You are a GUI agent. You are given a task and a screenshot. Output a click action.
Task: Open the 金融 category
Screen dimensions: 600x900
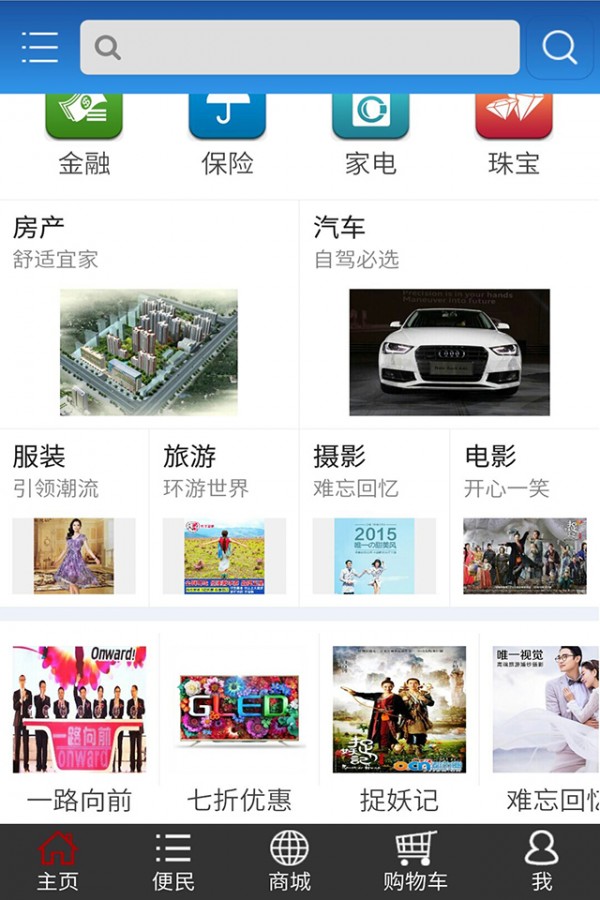click(x=84, y=135)
